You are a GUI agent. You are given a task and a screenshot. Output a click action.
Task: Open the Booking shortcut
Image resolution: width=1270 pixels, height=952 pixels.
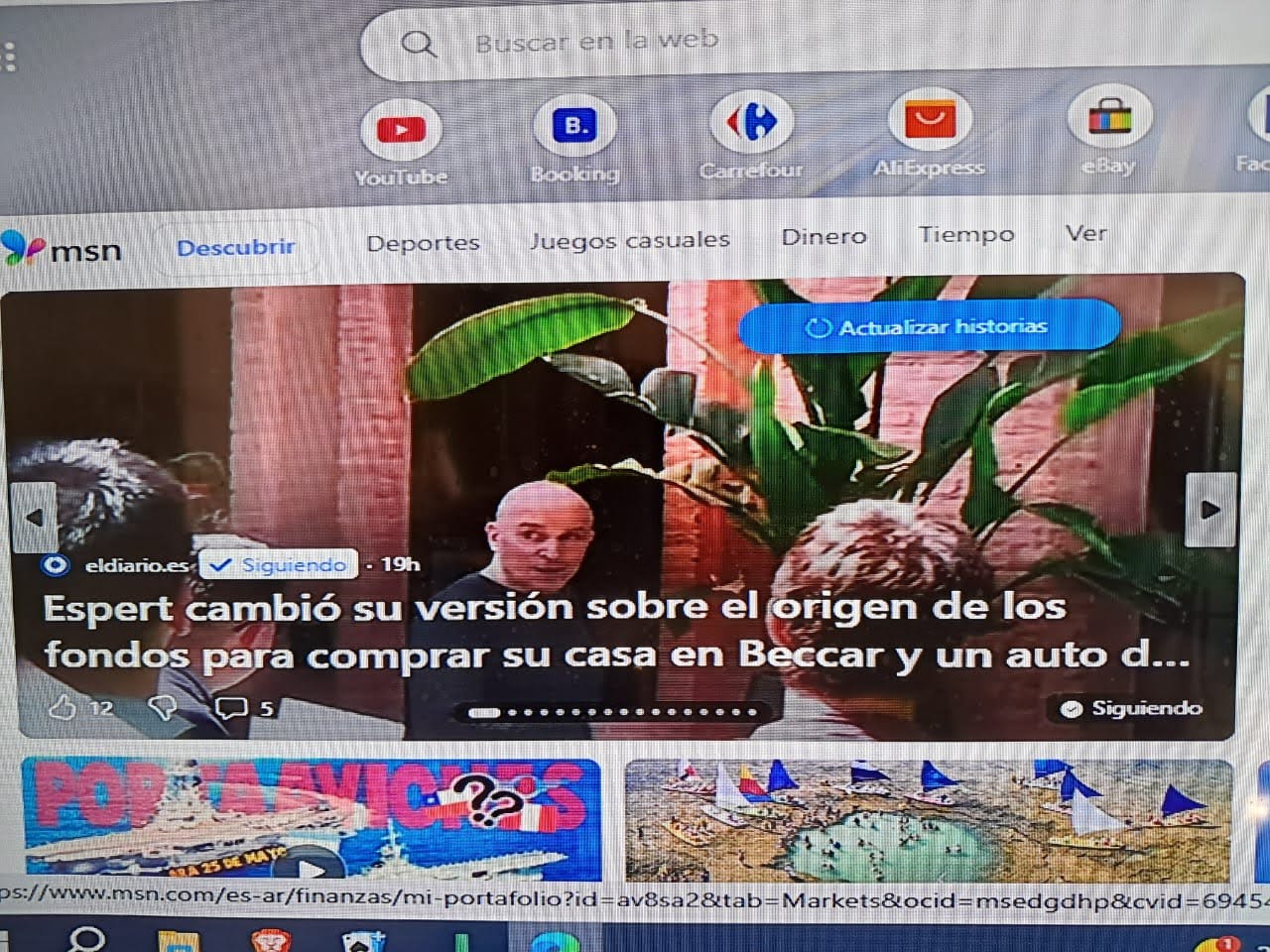574,127
